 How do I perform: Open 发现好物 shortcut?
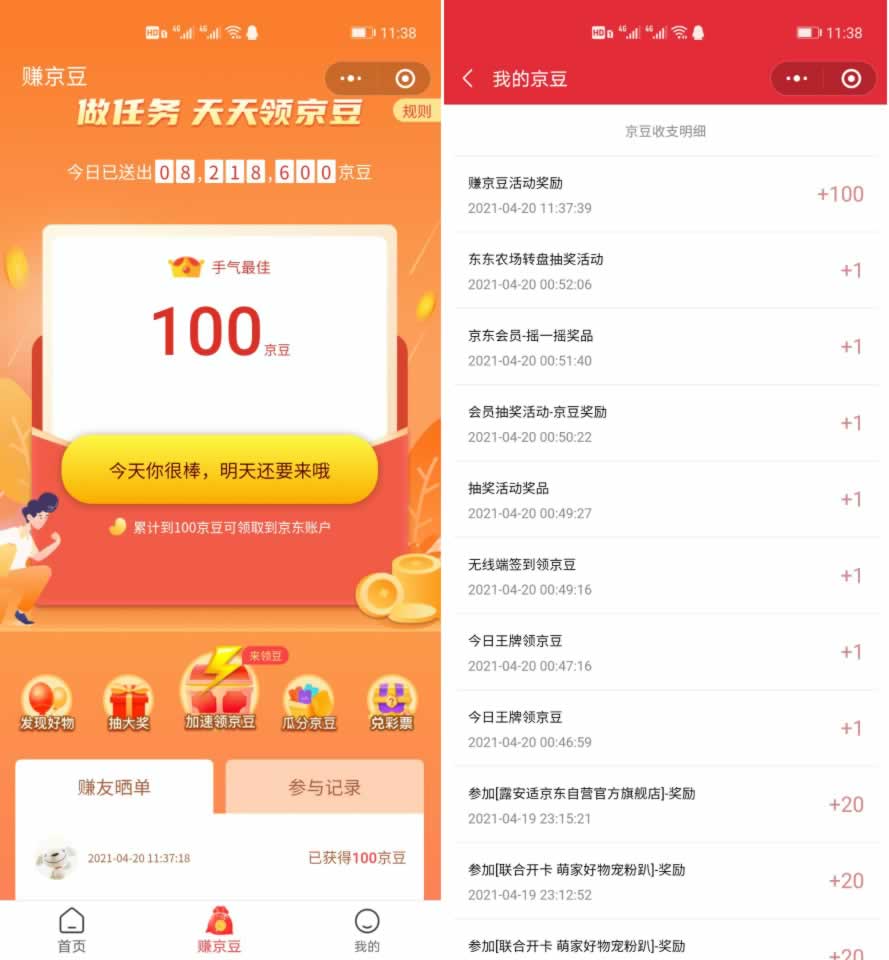[x=46, y=704]
